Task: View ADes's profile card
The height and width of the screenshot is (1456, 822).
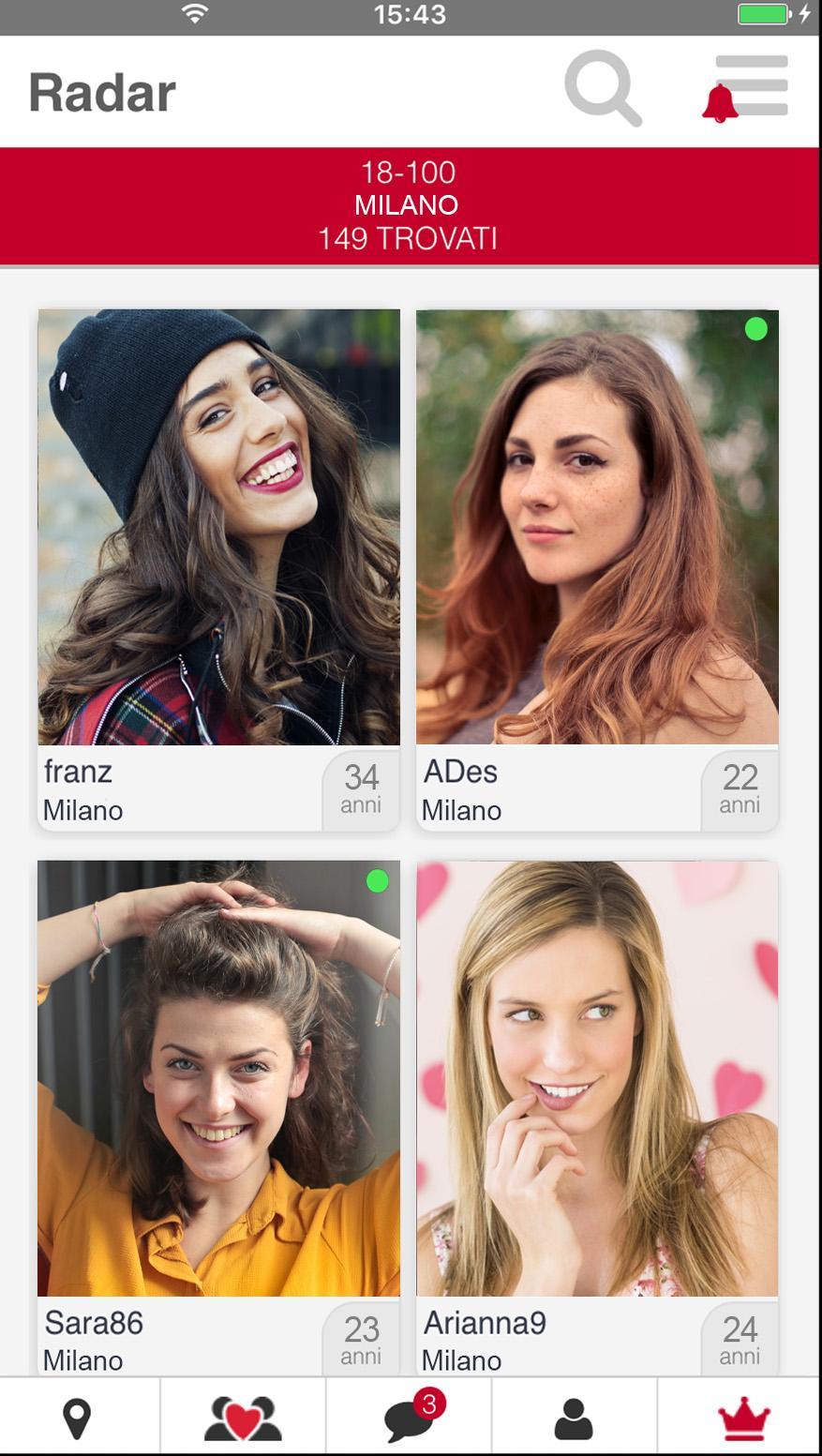Action: [597, 568]
